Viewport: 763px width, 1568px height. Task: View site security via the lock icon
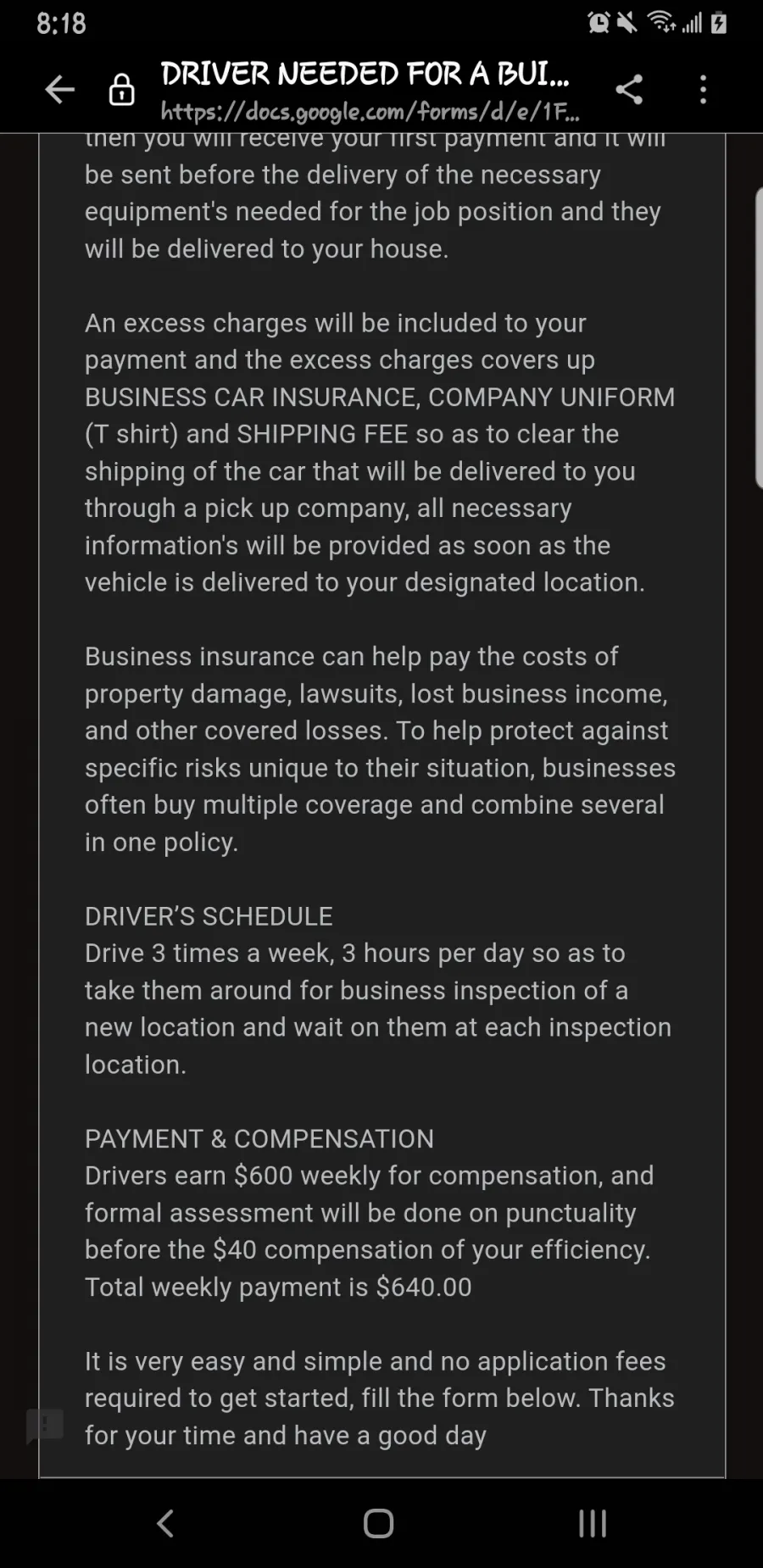[x=122, y=89]
